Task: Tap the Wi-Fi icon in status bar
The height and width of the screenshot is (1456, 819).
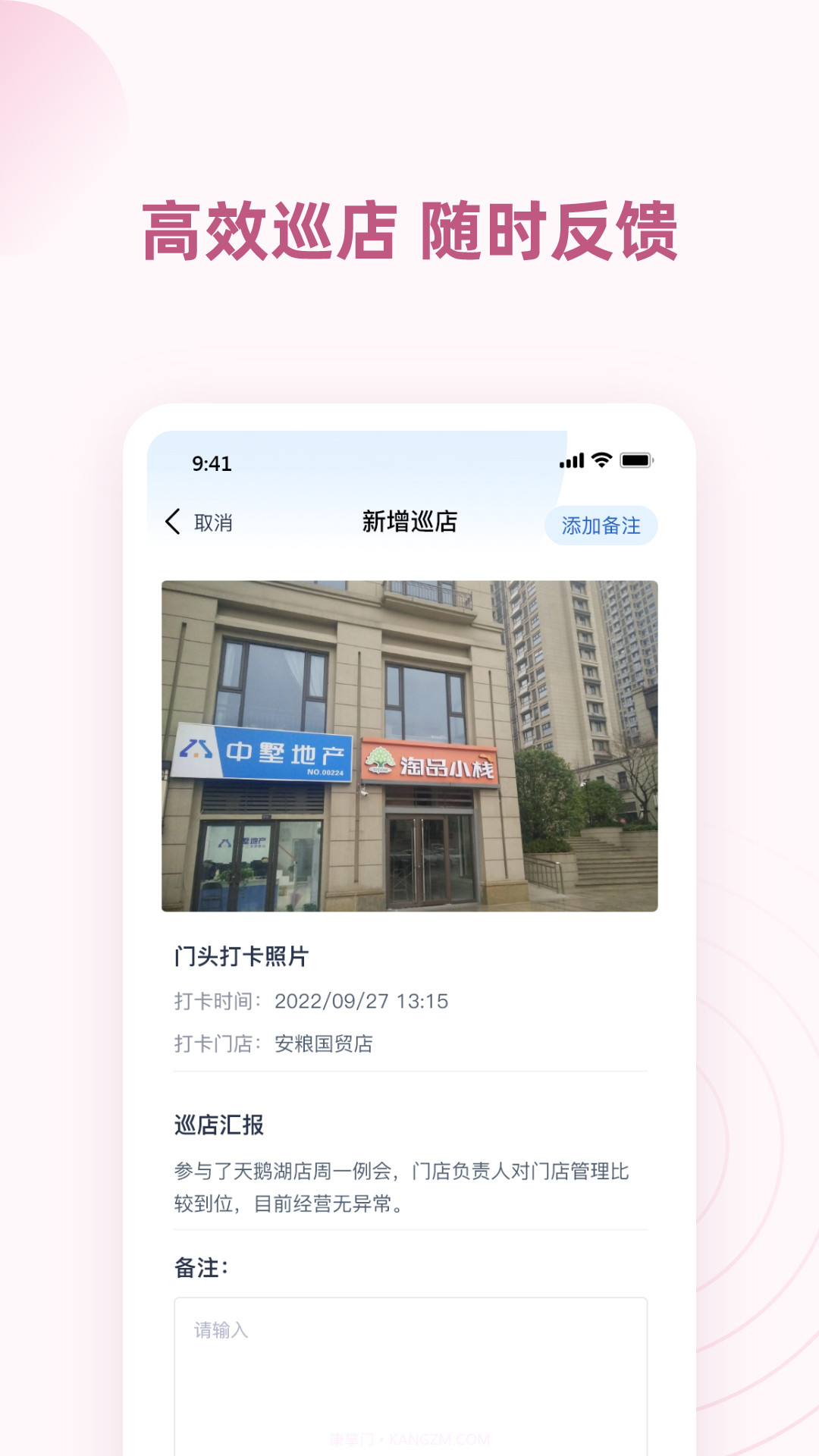Action: (601, 459)
